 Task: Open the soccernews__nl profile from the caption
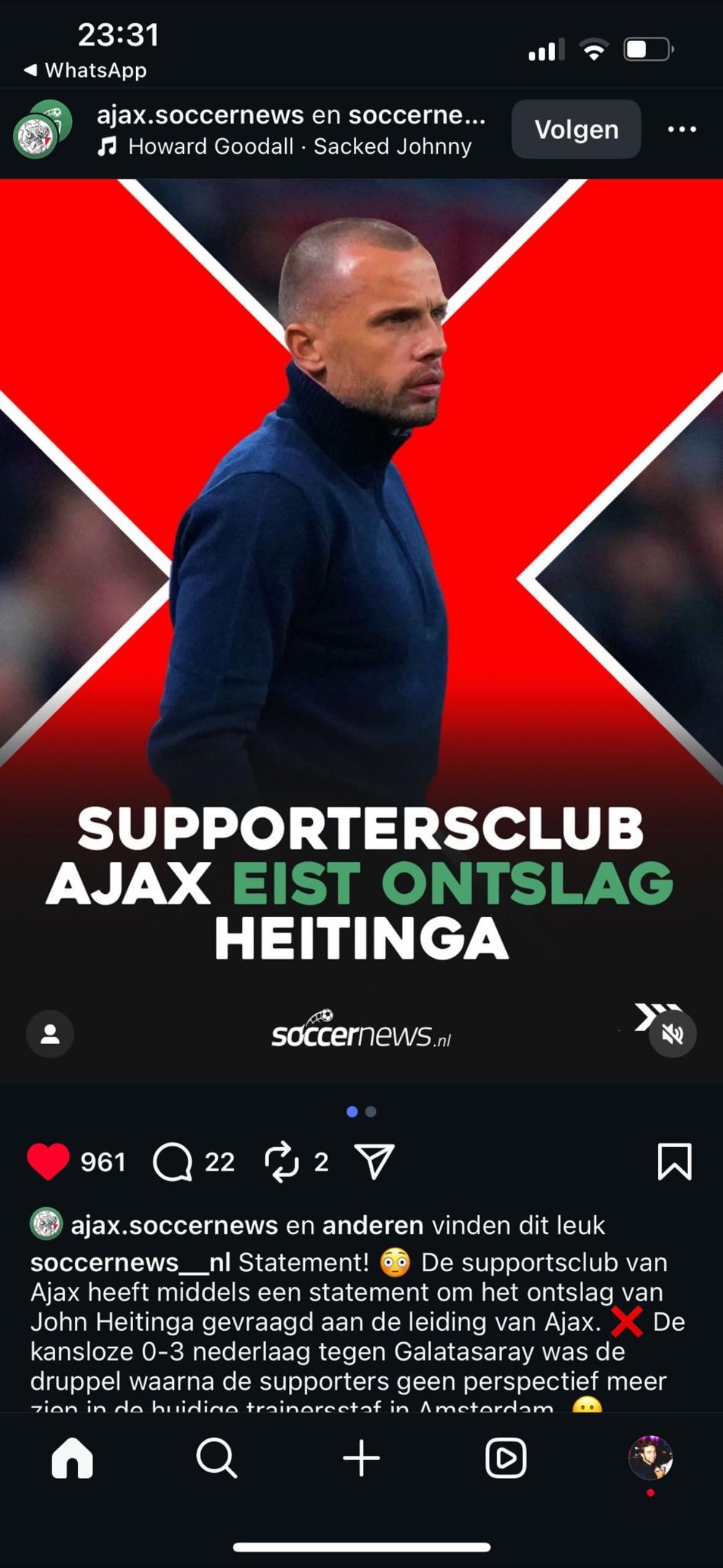pyautogui.click(x=130, y=1262)
